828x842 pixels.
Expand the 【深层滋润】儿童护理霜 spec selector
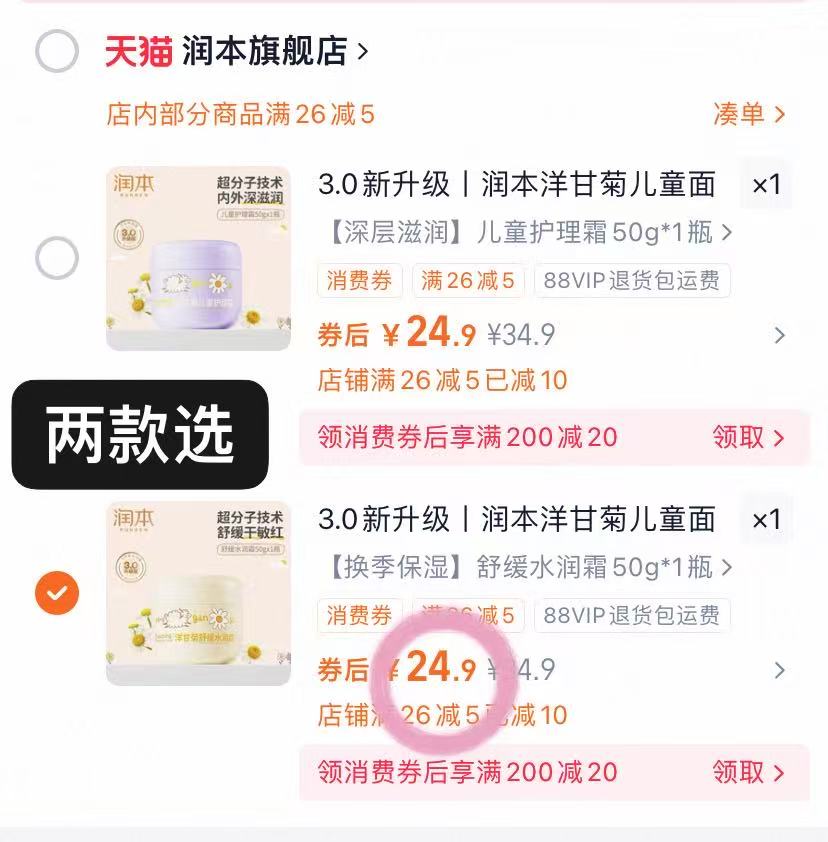click(x=520, y=232)
